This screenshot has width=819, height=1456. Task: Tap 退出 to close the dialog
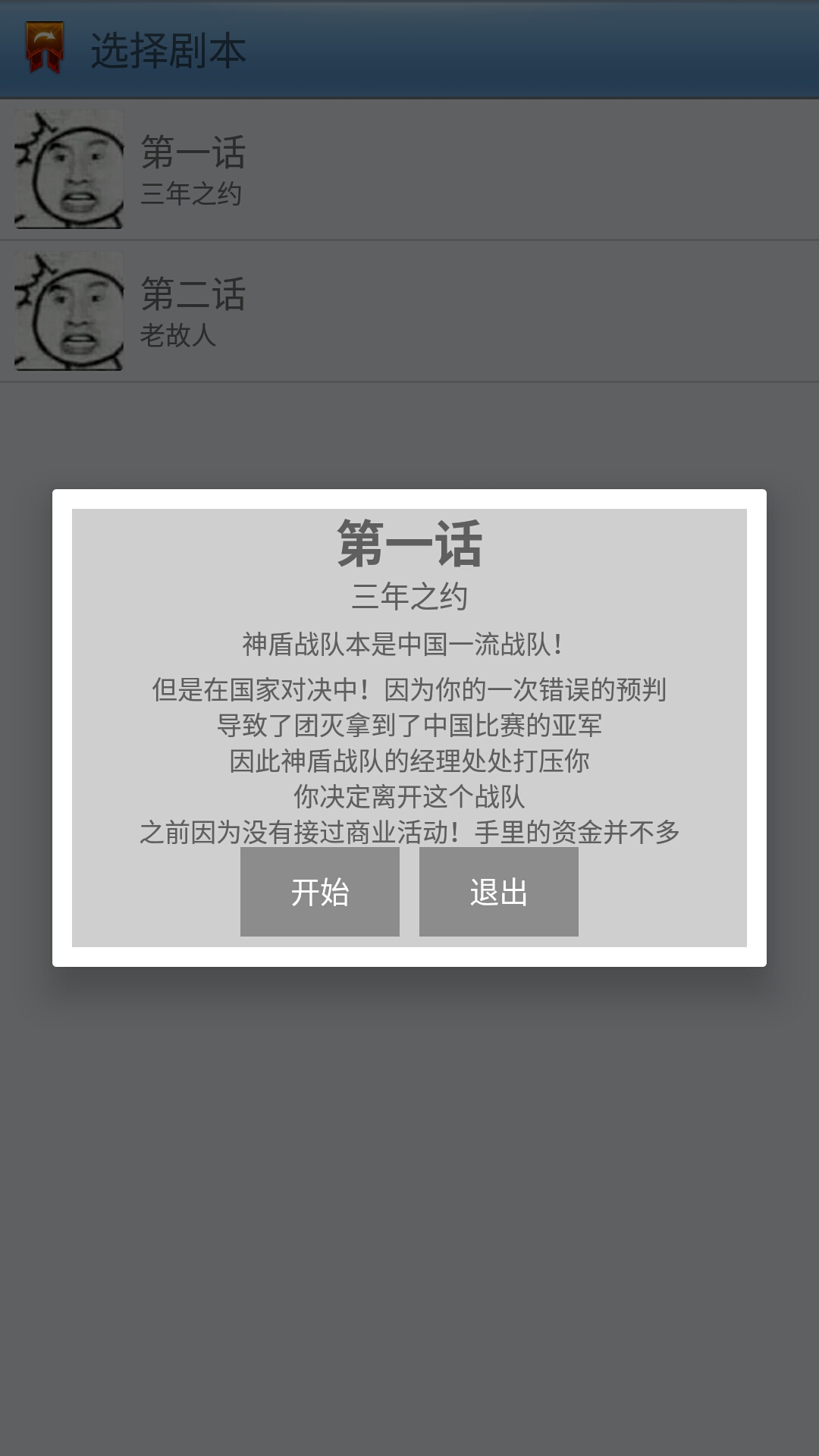click(498, 892)
